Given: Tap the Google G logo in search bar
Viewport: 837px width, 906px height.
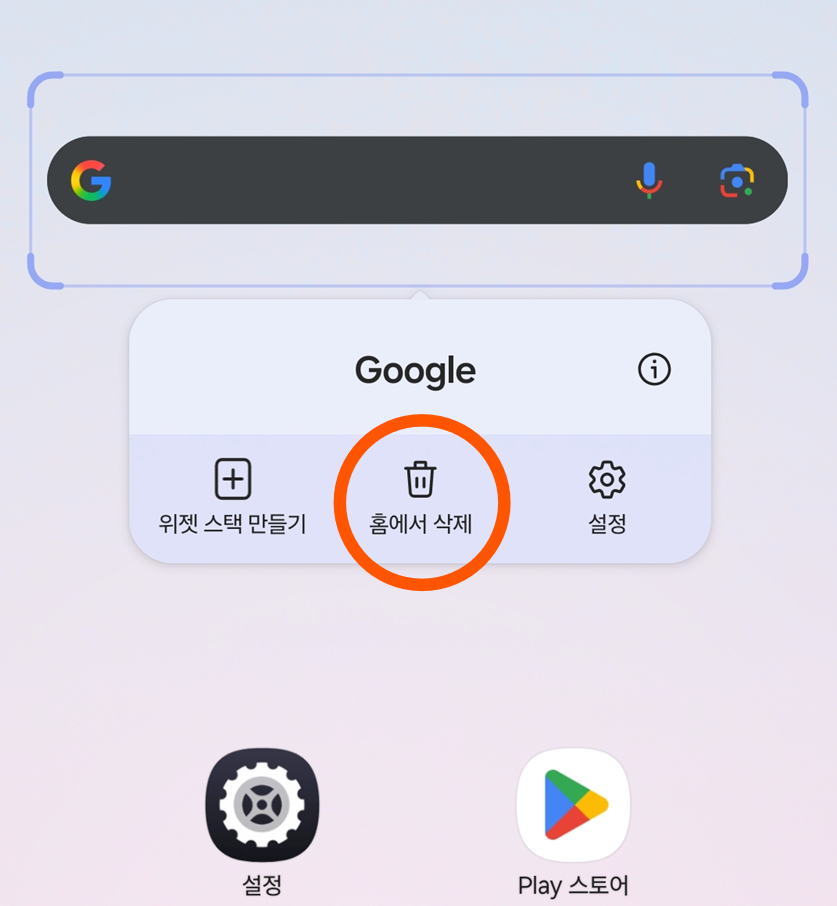Looking at the screenshot, I should click(x=91, y=180).
